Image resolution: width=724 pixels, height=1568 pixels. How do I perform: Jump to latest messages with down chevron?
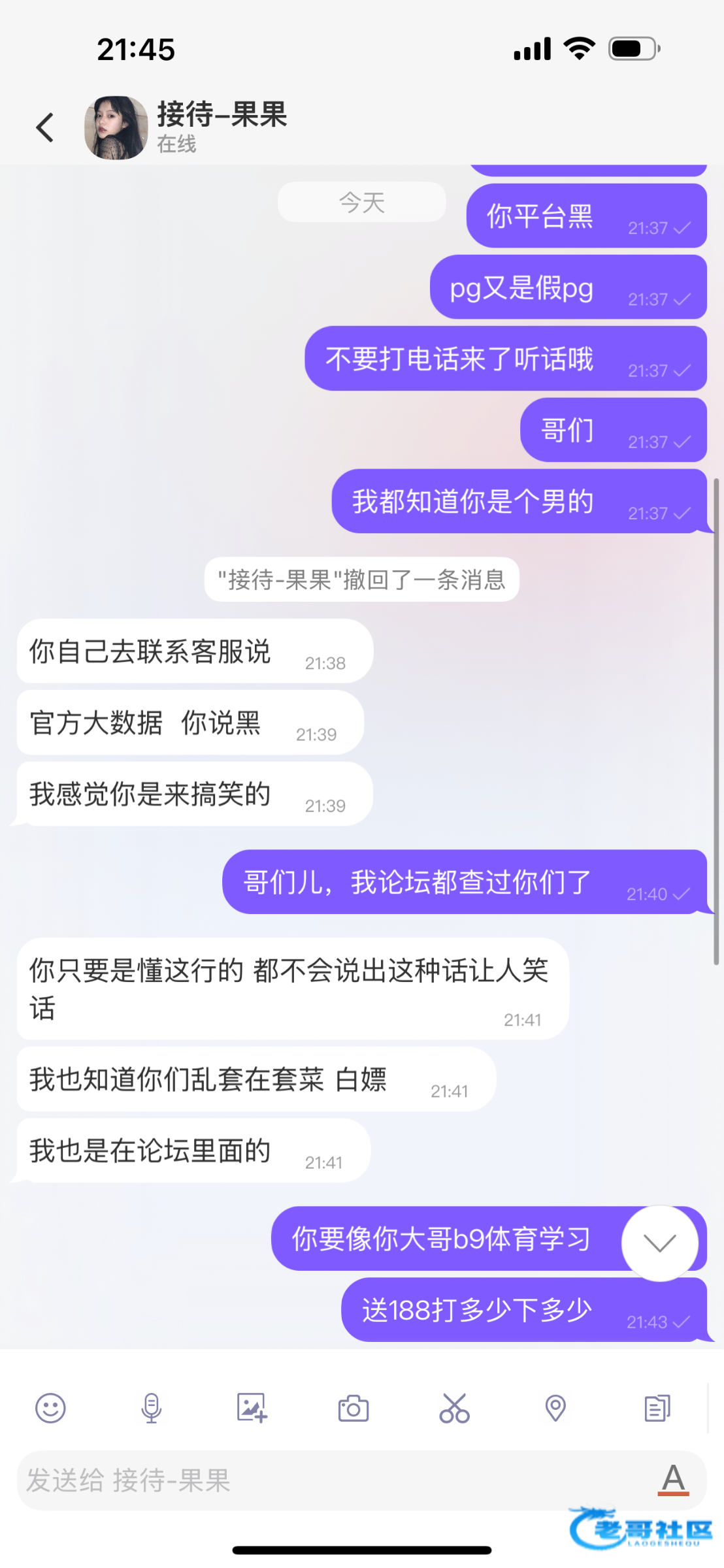point(660,1243)
